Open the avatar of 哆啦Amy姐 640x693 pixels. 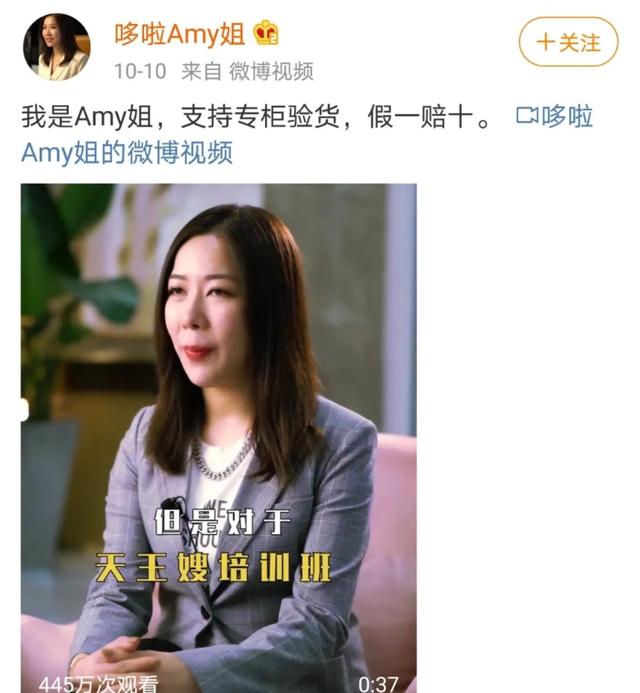coord(57,47)
